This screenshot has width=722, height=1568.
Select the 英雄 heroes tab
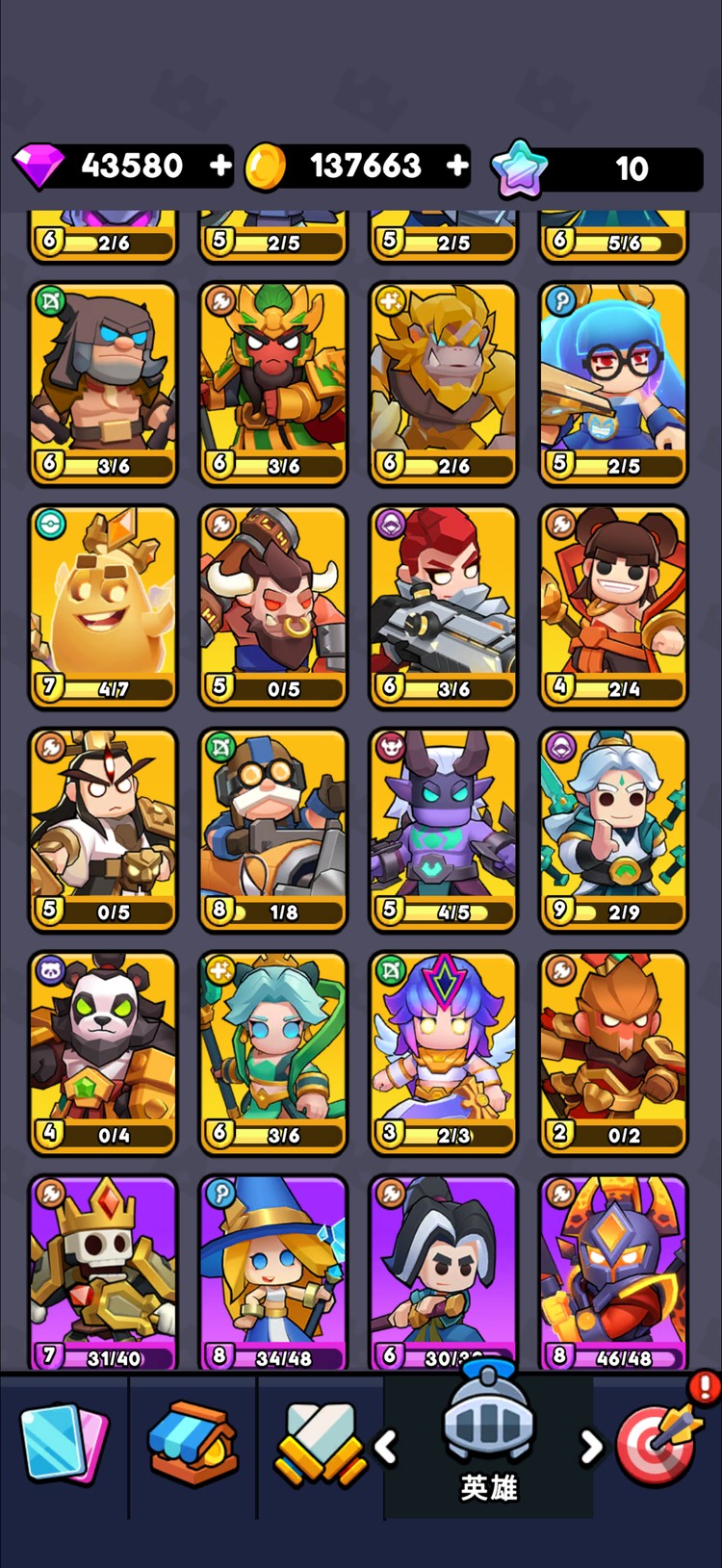(488, 1444)
